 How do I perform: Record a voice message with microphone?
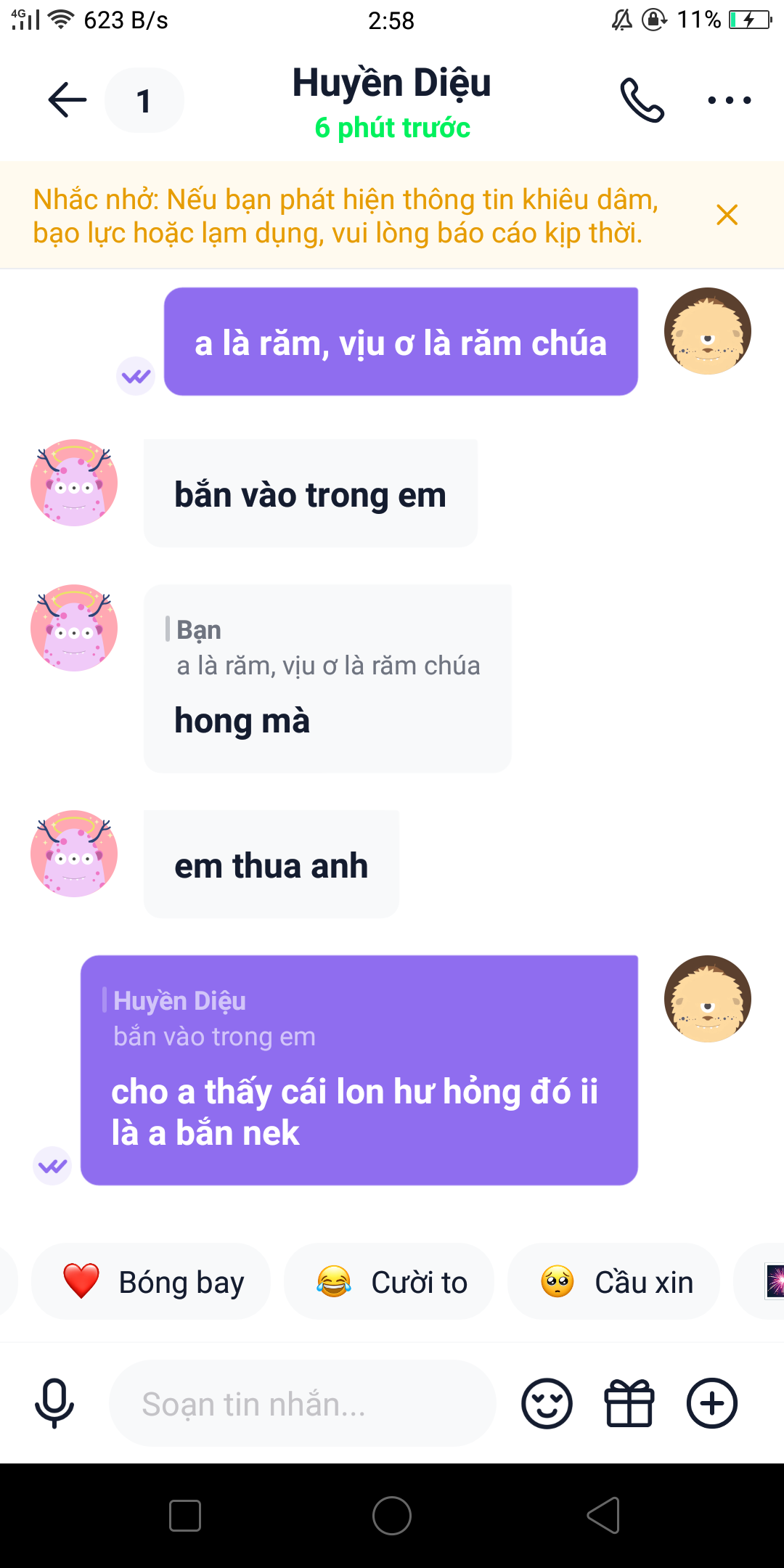(54, 1403)
